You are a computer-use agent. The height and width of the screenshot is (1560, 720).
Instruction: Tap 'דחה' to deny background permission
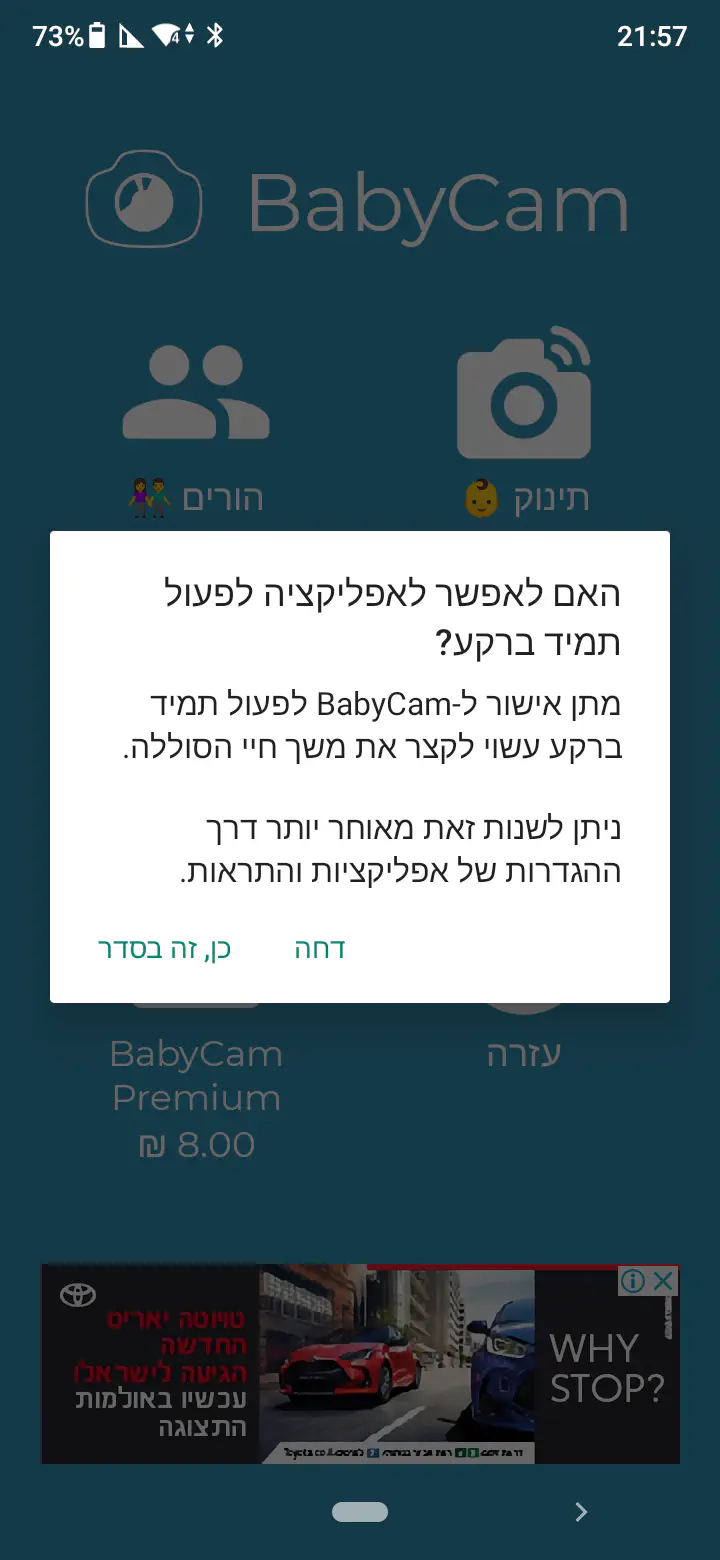tap(320, 949)
